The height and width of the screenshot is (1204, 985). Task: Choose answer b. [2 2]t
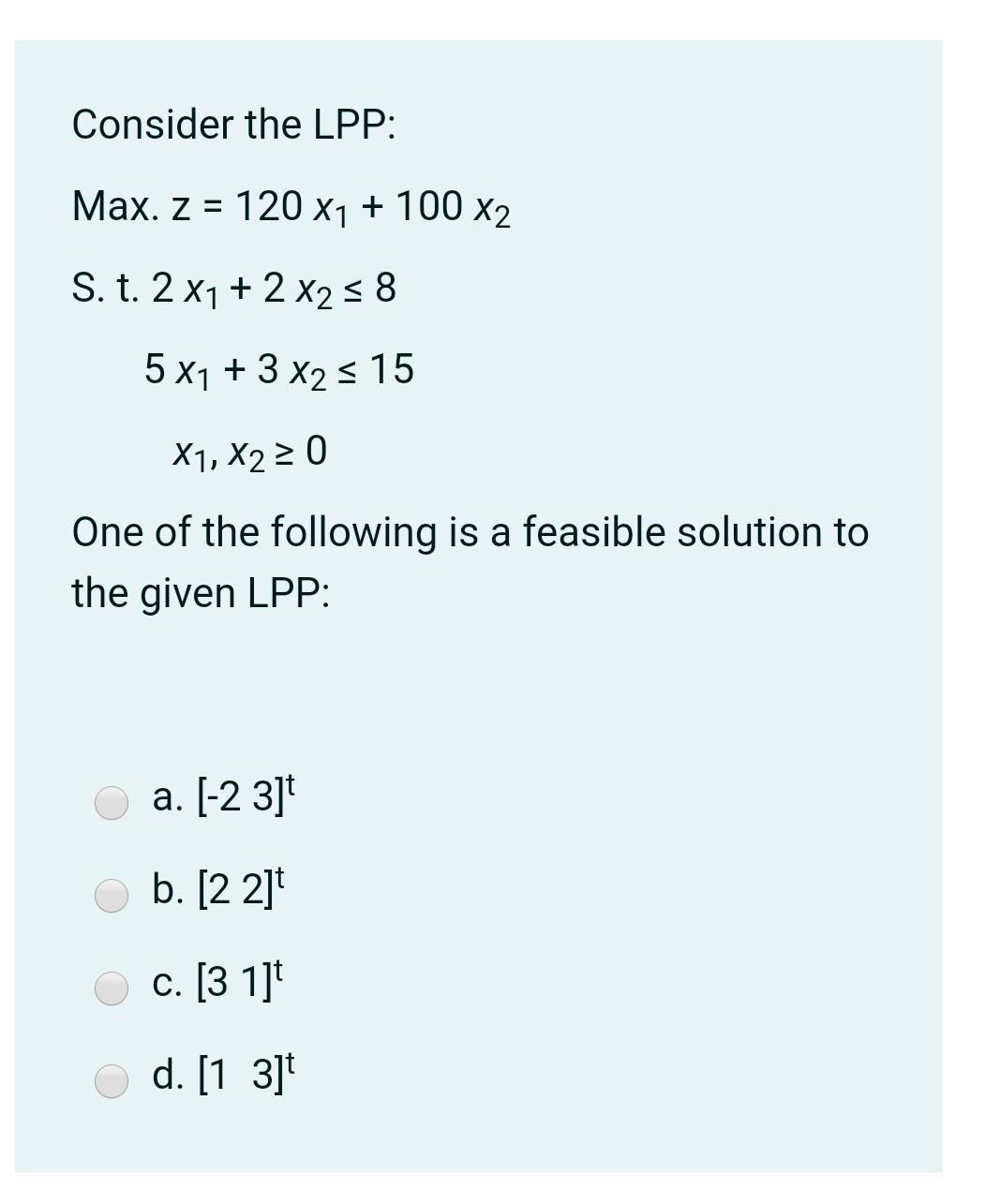112,895
